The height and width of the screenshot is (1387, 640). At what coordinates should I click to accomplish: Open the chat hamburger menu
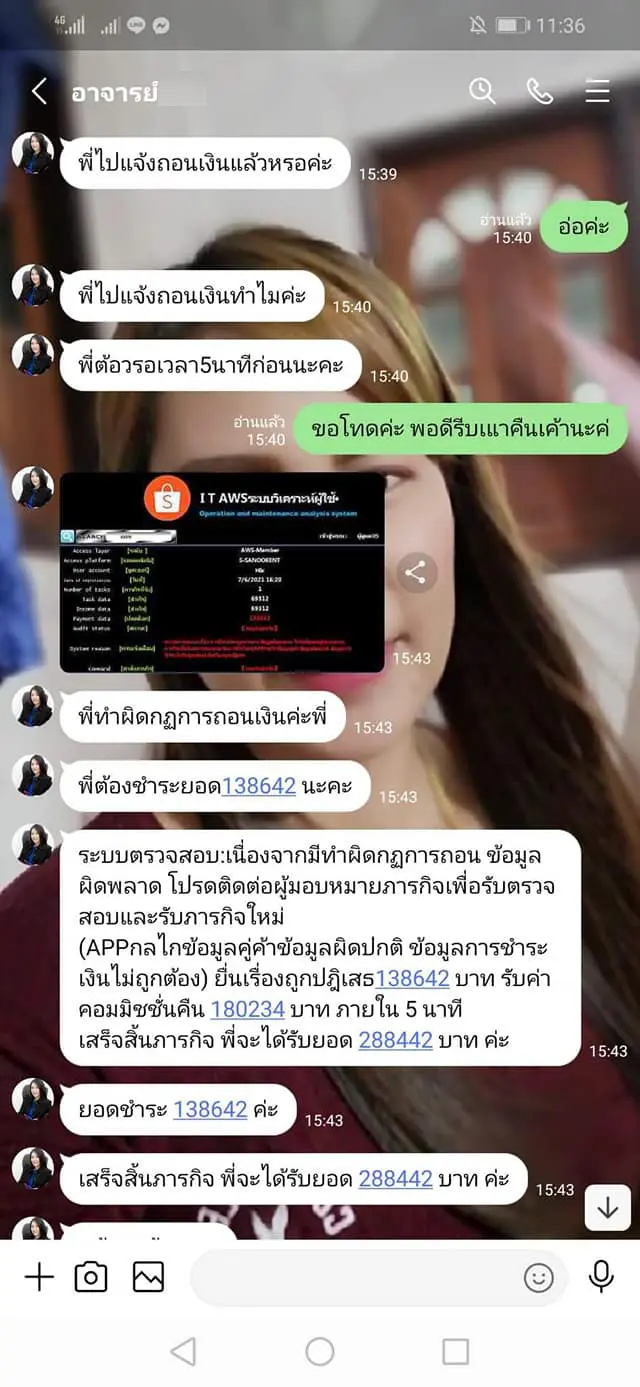point(597,92)
